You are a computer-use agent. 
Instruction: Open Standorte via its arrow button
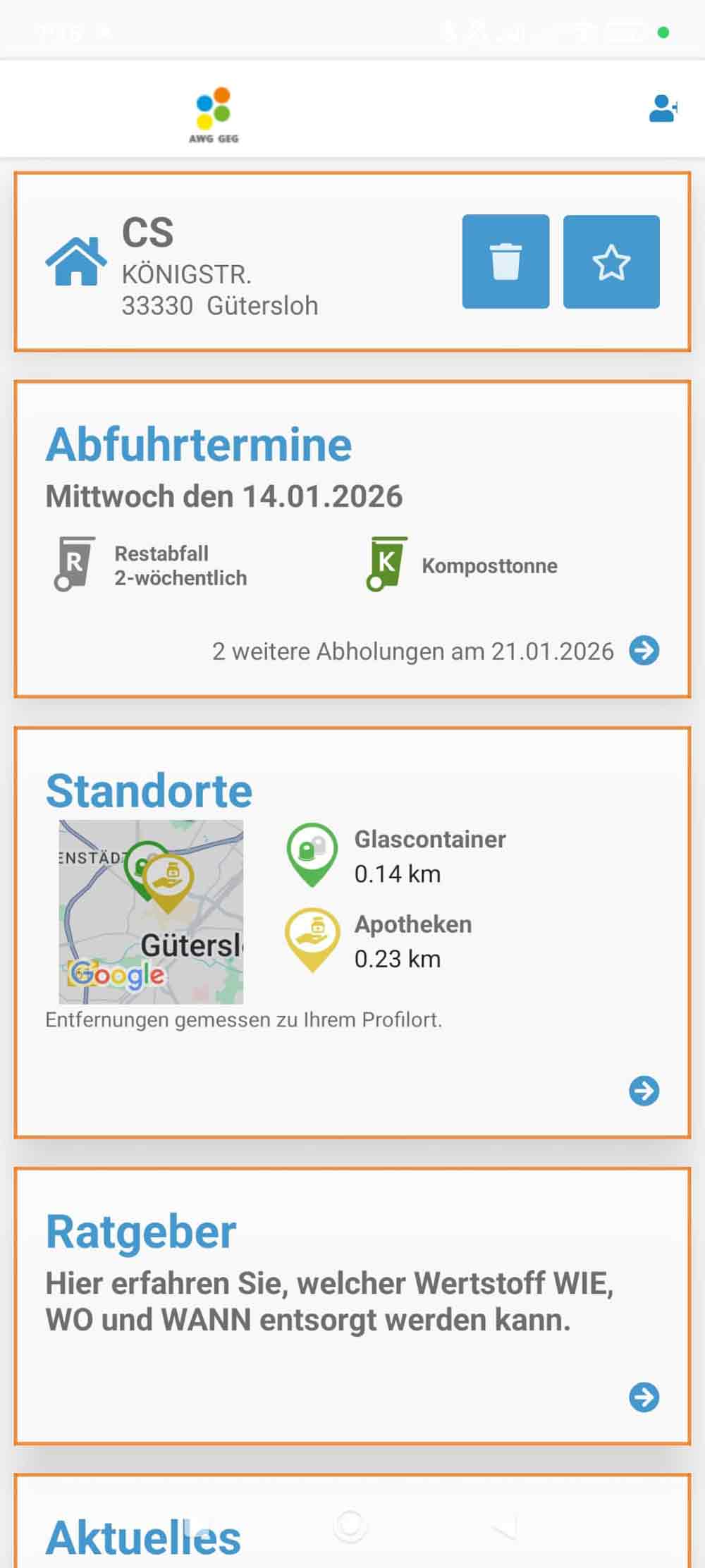[644, 1091]
